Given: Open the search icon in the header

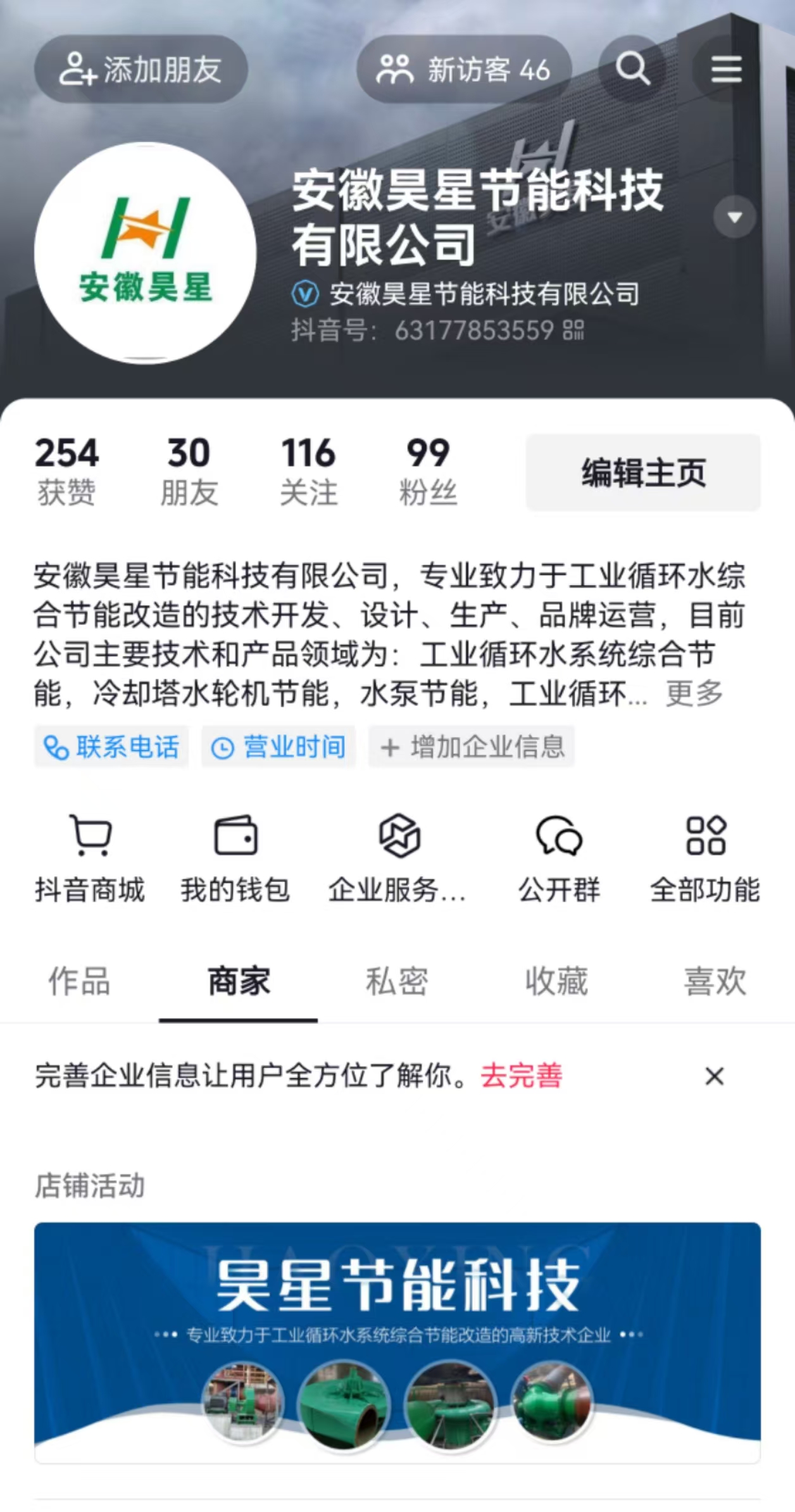Looking at the screenshot, I should click(x=632, y=68).
